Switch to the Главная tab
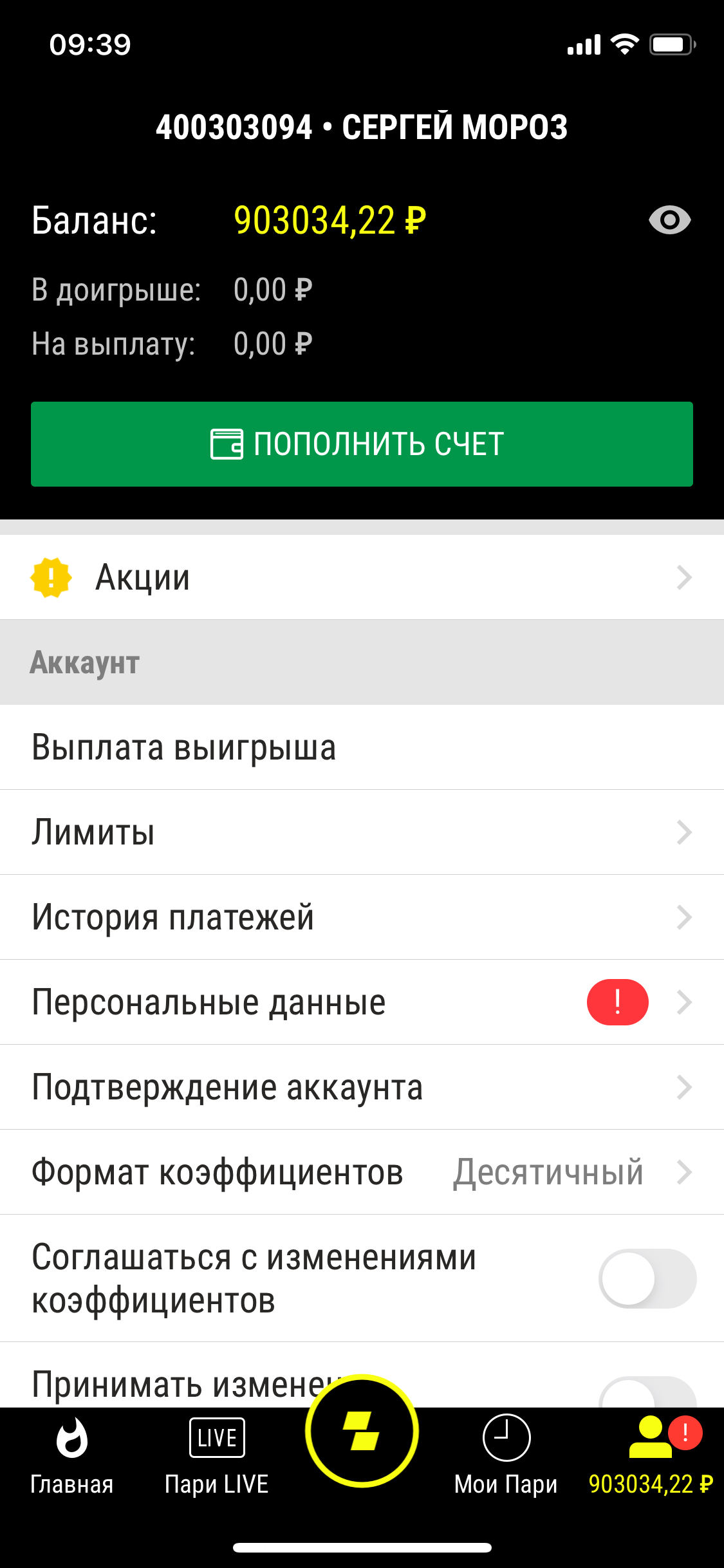The width and height of the screenshot is (724, 1568). 72,1456
